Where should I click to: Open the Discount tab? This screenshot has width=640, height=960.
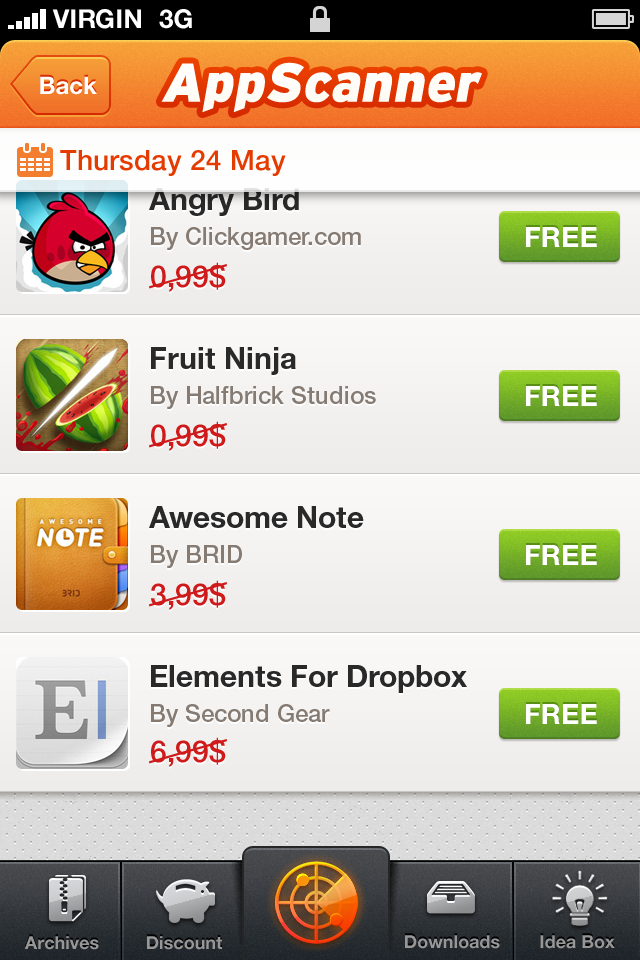point(184,912)
